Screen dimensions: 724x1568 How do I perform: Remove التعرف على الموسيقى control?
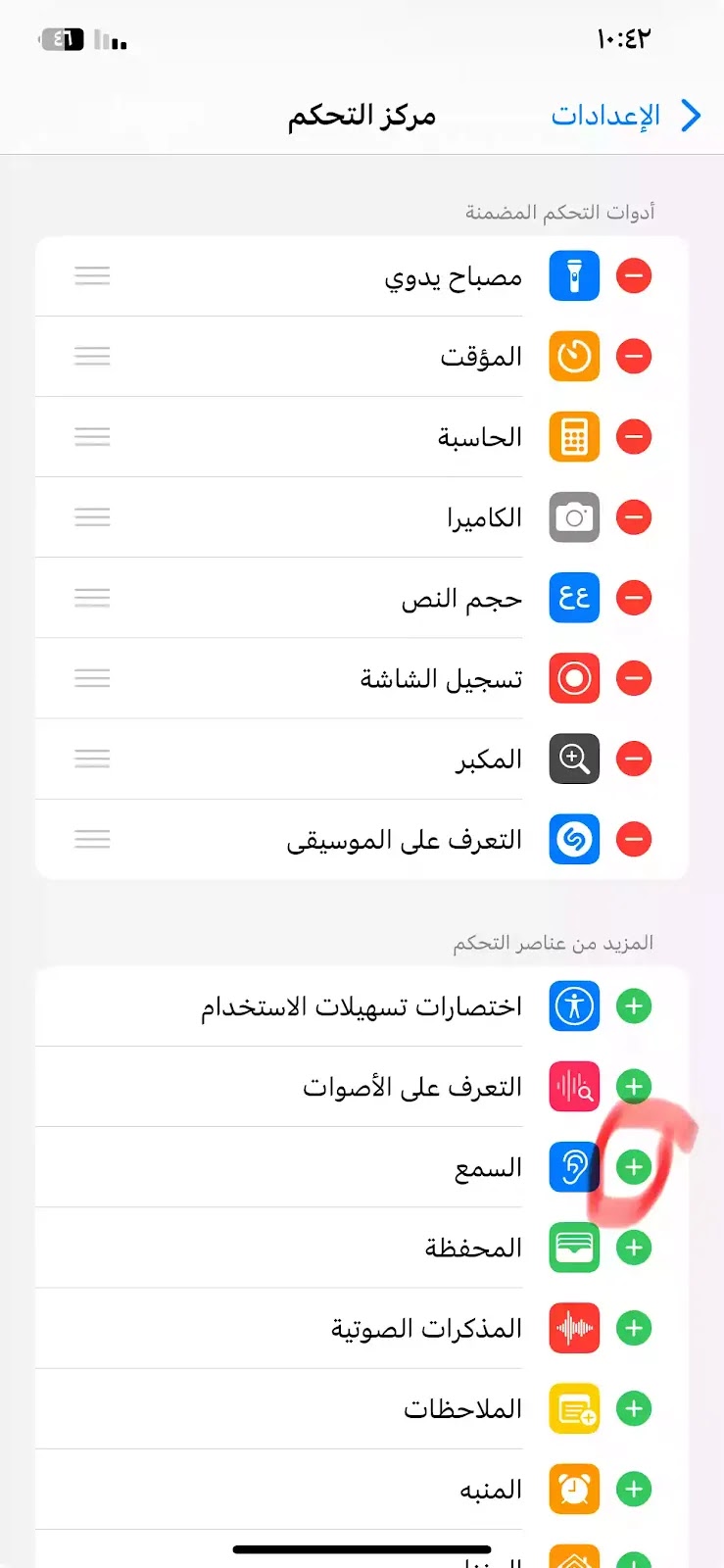[634, 839]
